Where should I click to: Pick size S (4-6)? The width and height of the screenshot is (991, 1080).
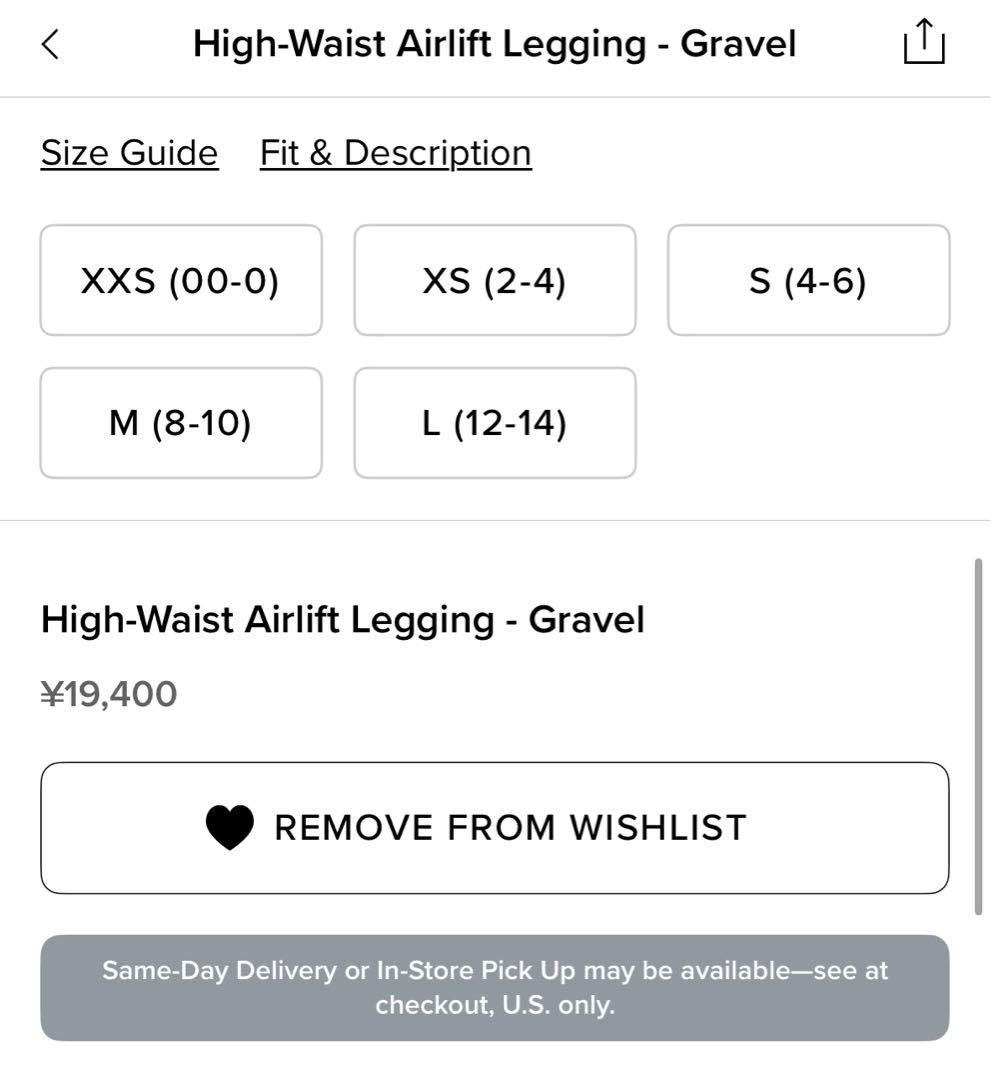point(808,281)
